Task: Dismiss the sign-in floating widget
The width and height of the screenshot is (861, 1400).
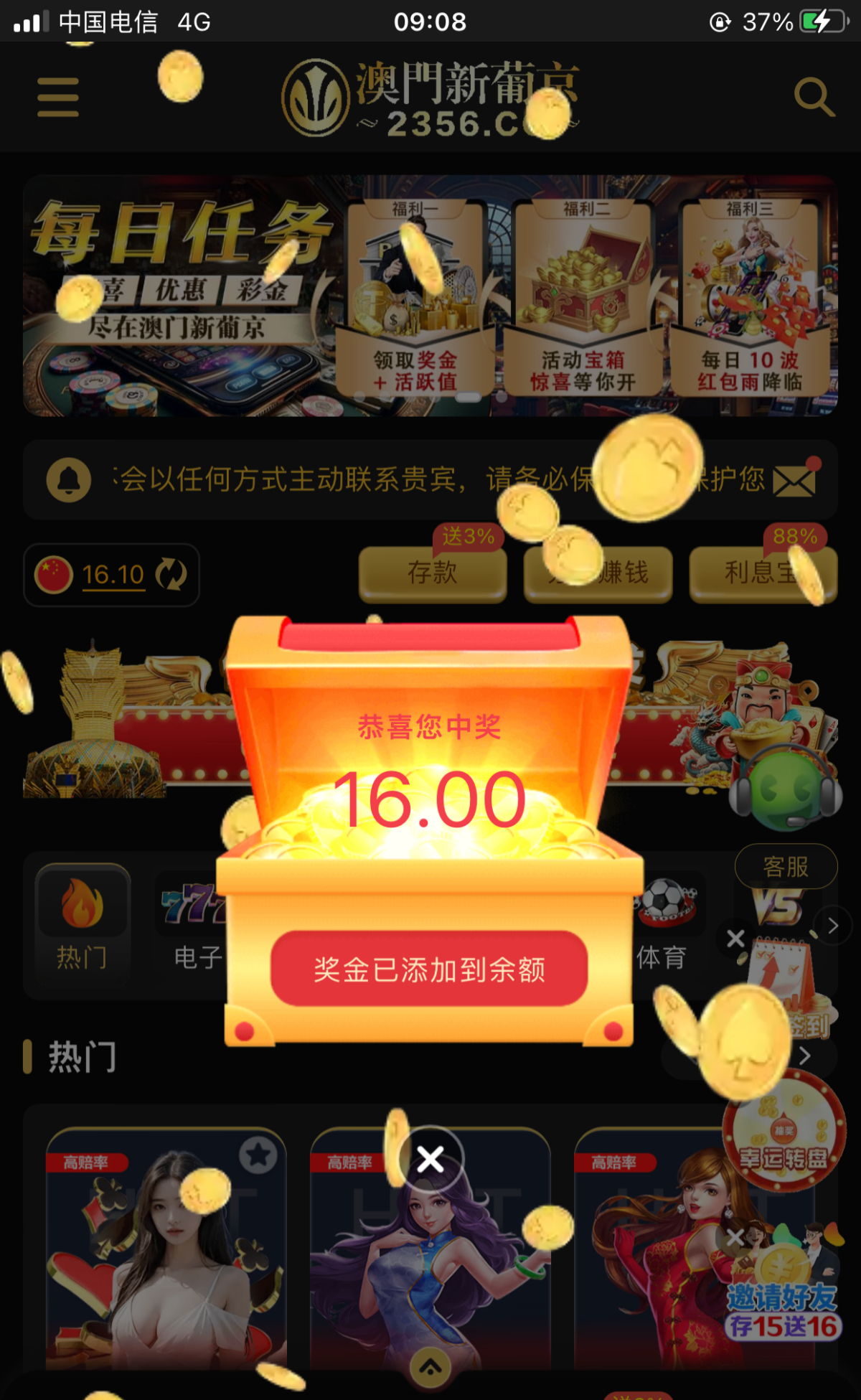Action: (735, 938)
